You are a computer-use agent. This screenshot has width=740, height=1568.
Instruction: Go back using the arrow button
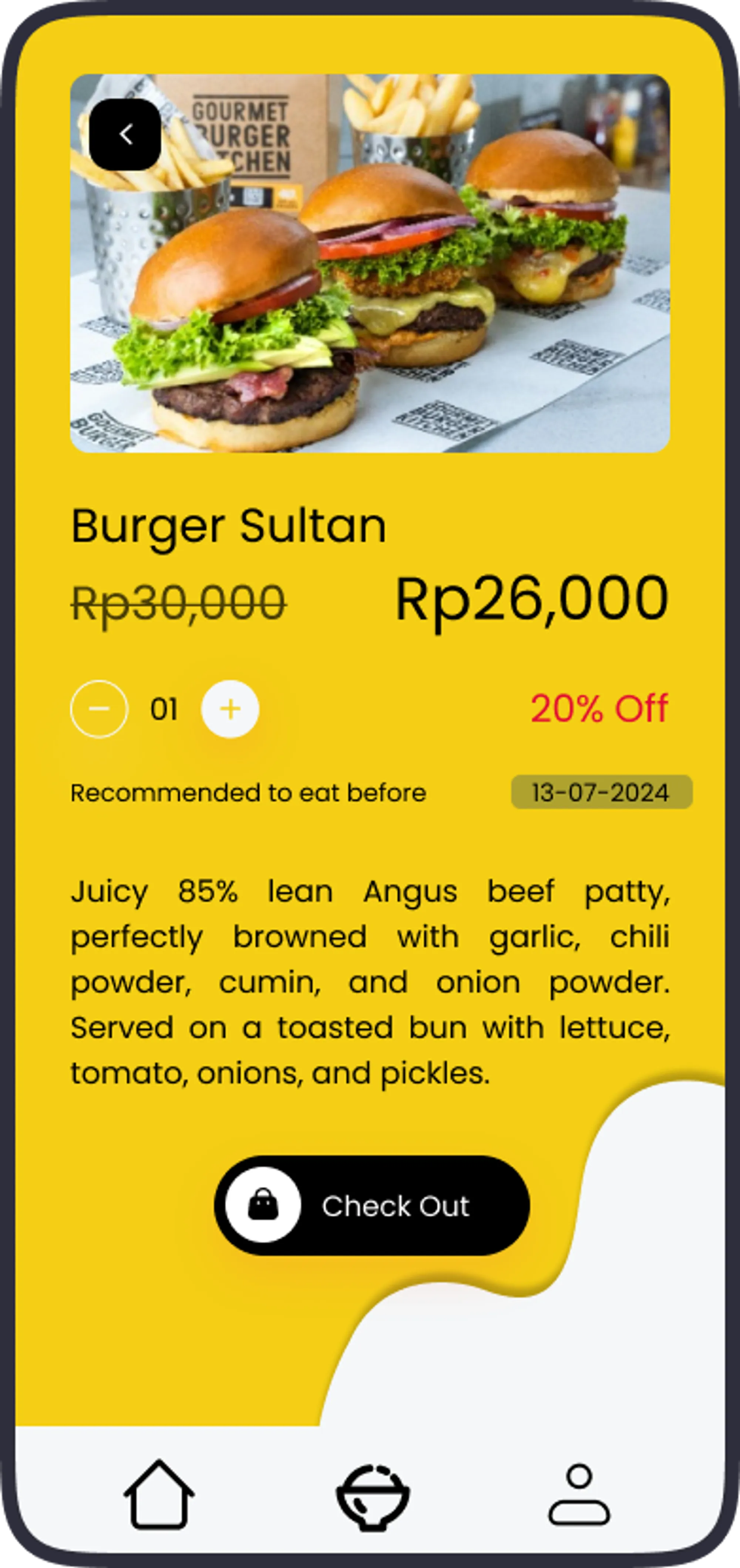(125, 134)
